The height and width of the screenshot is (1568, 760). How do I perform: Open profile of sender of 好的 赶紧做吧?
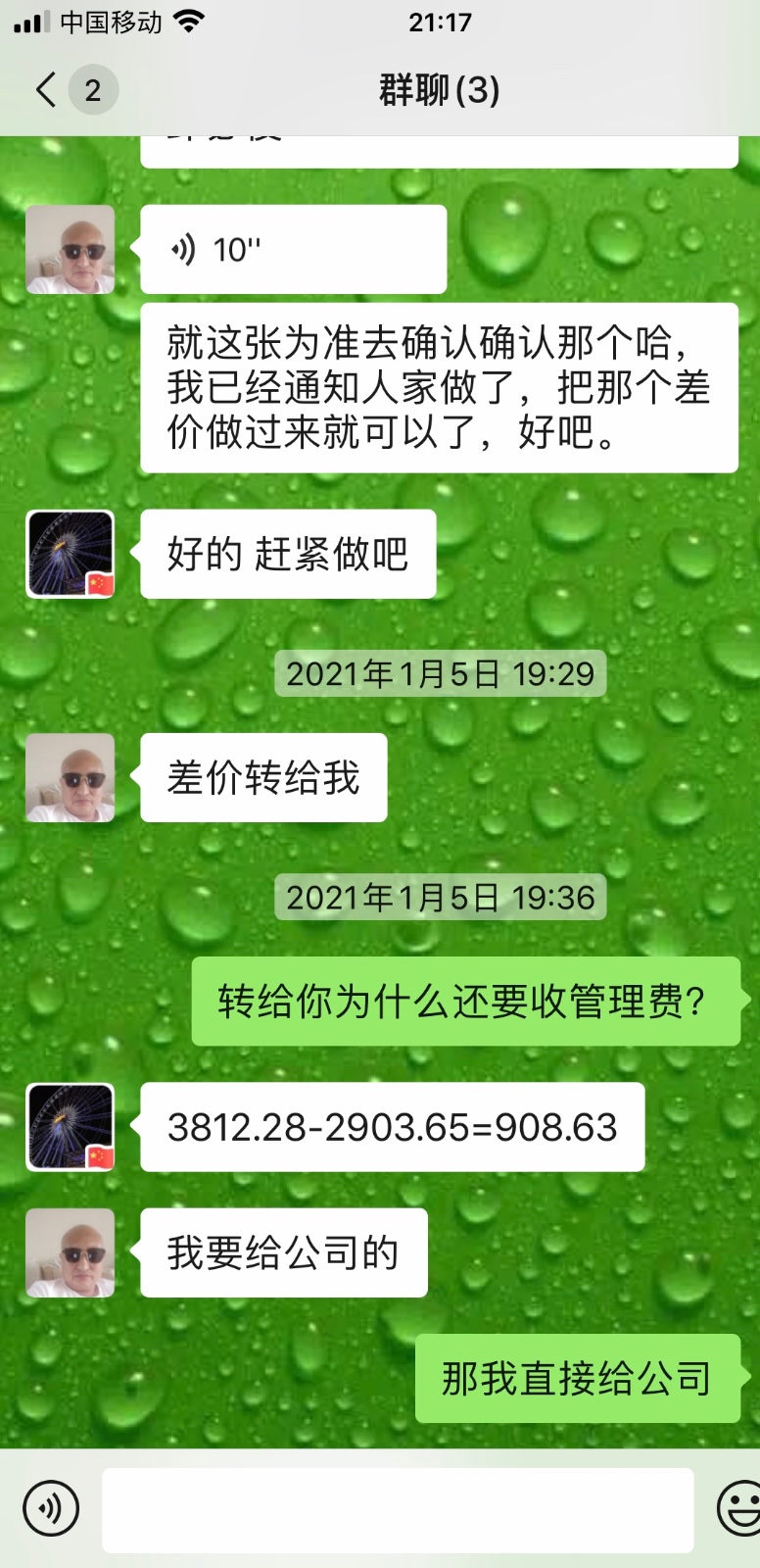71,555
